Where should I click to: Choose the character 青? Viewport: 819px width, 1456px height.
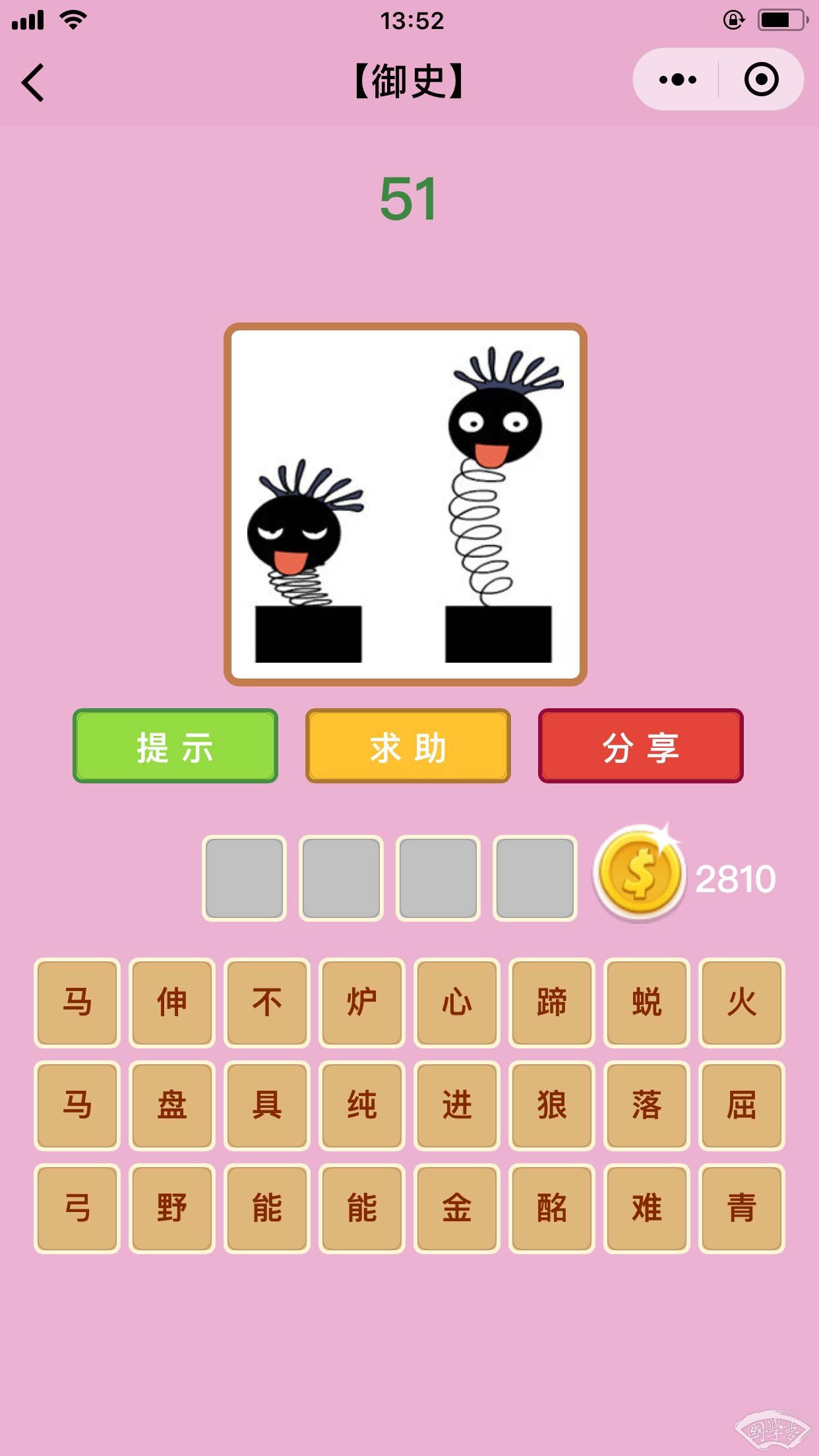tap(742, 1208)
